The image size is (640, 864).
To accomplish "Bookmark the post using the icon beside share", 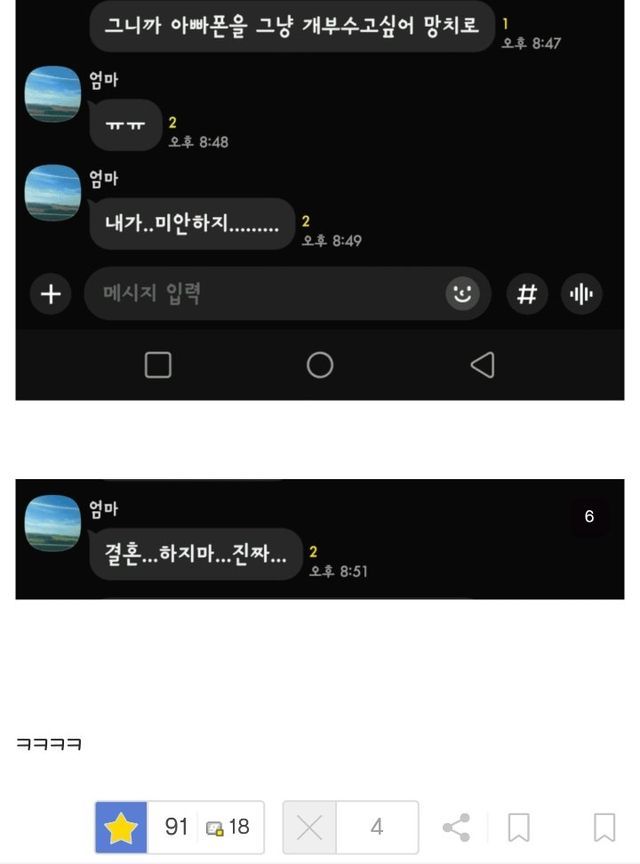I will (x=518, y=828).
